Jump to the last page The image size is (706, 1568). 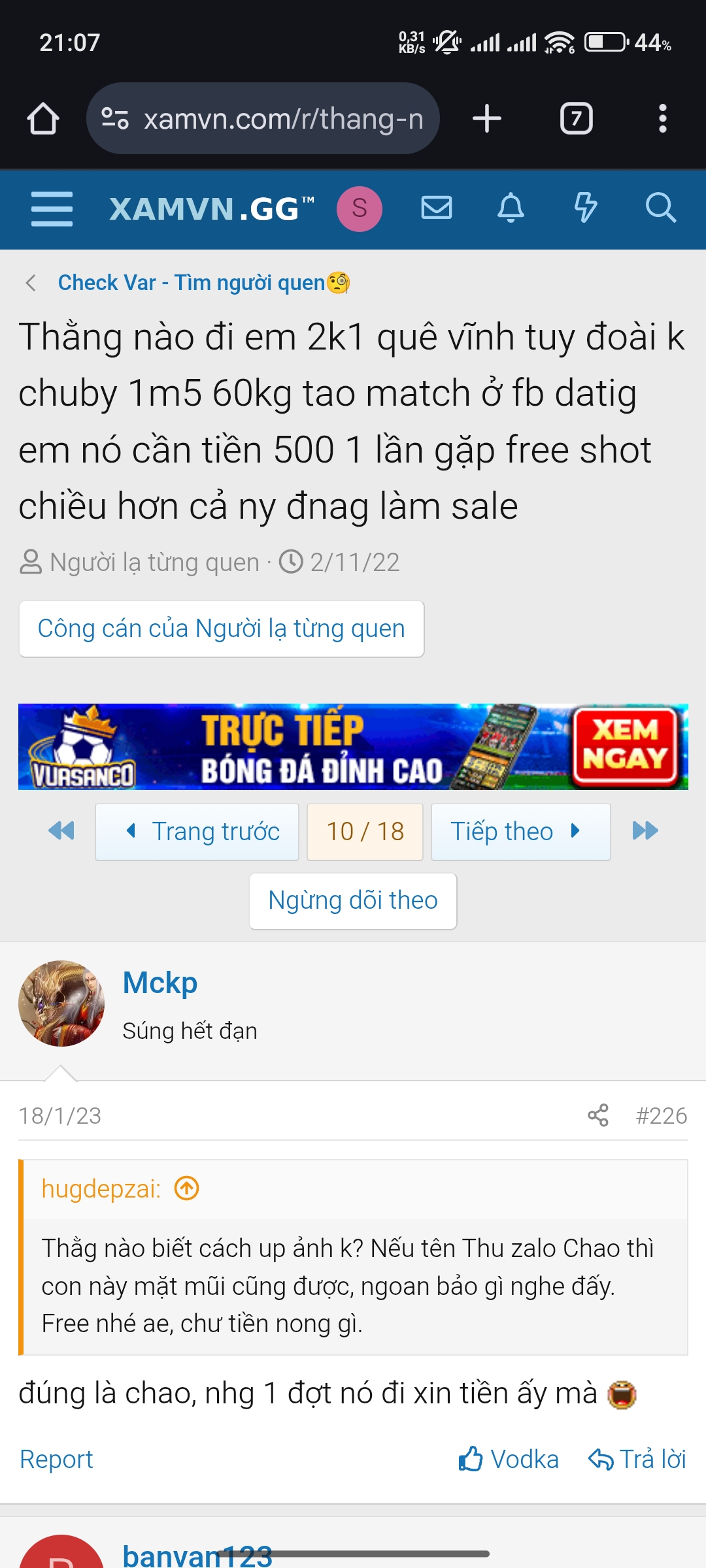645,831
